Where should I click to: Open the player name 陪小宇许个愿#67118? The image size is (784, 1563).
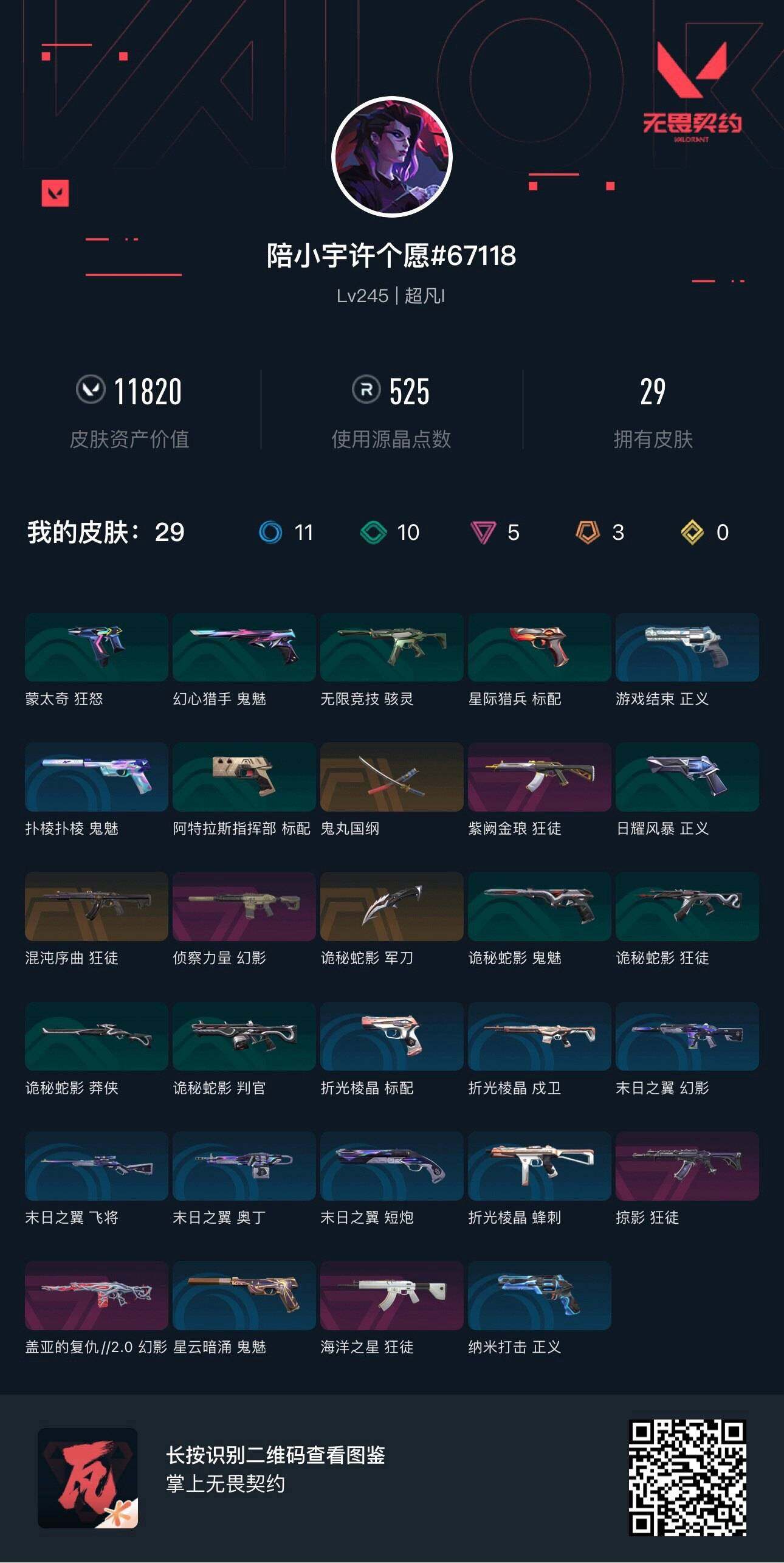point(391,255)
